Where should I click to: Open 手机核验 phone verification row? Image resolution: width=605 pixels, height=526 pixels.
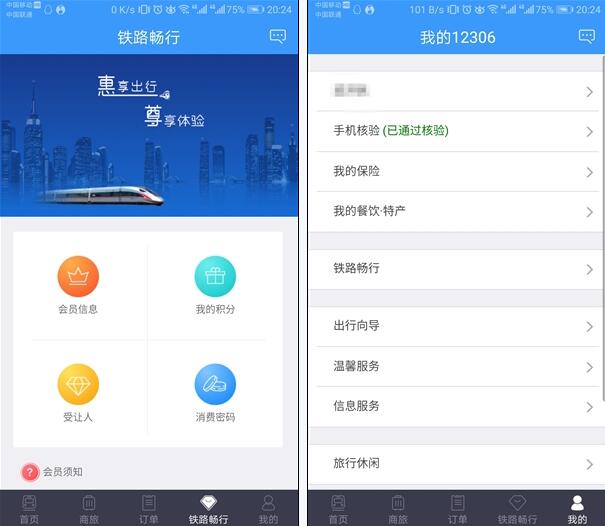[x=456, y=131]
